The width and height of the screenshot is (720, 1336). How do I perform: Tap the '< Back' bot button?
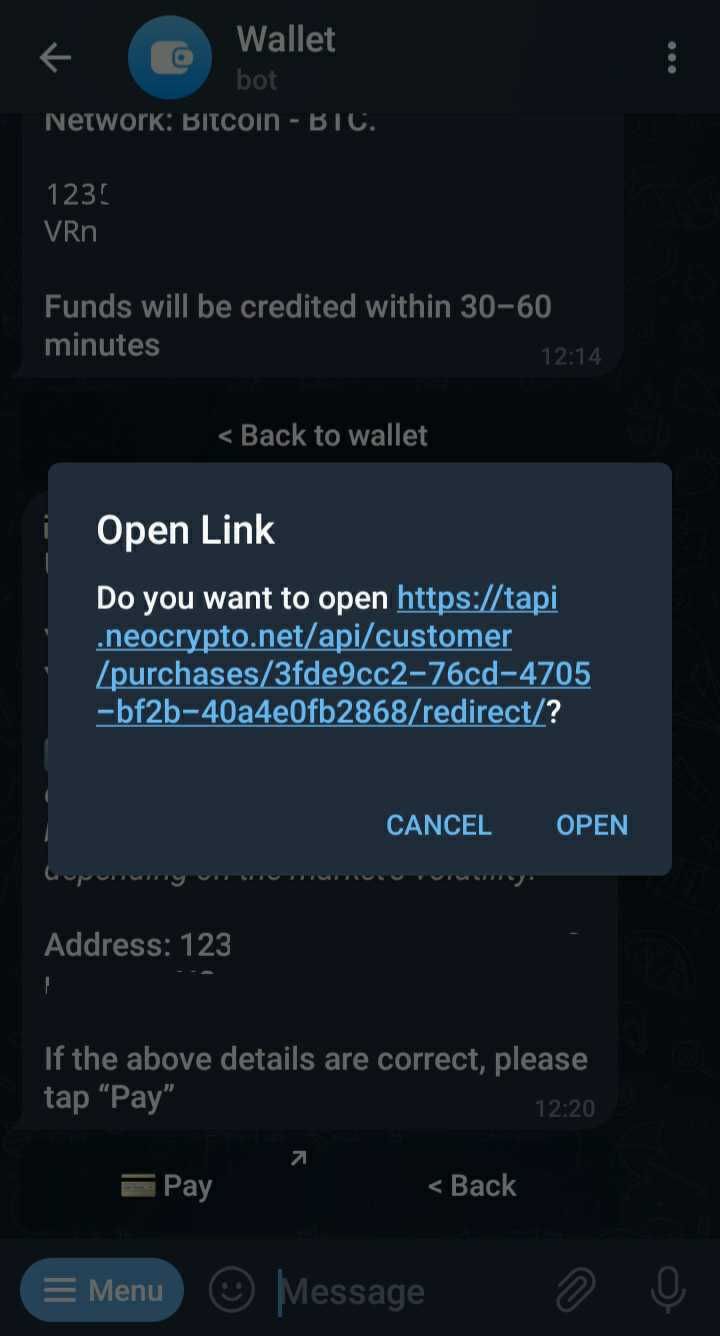472,1186
